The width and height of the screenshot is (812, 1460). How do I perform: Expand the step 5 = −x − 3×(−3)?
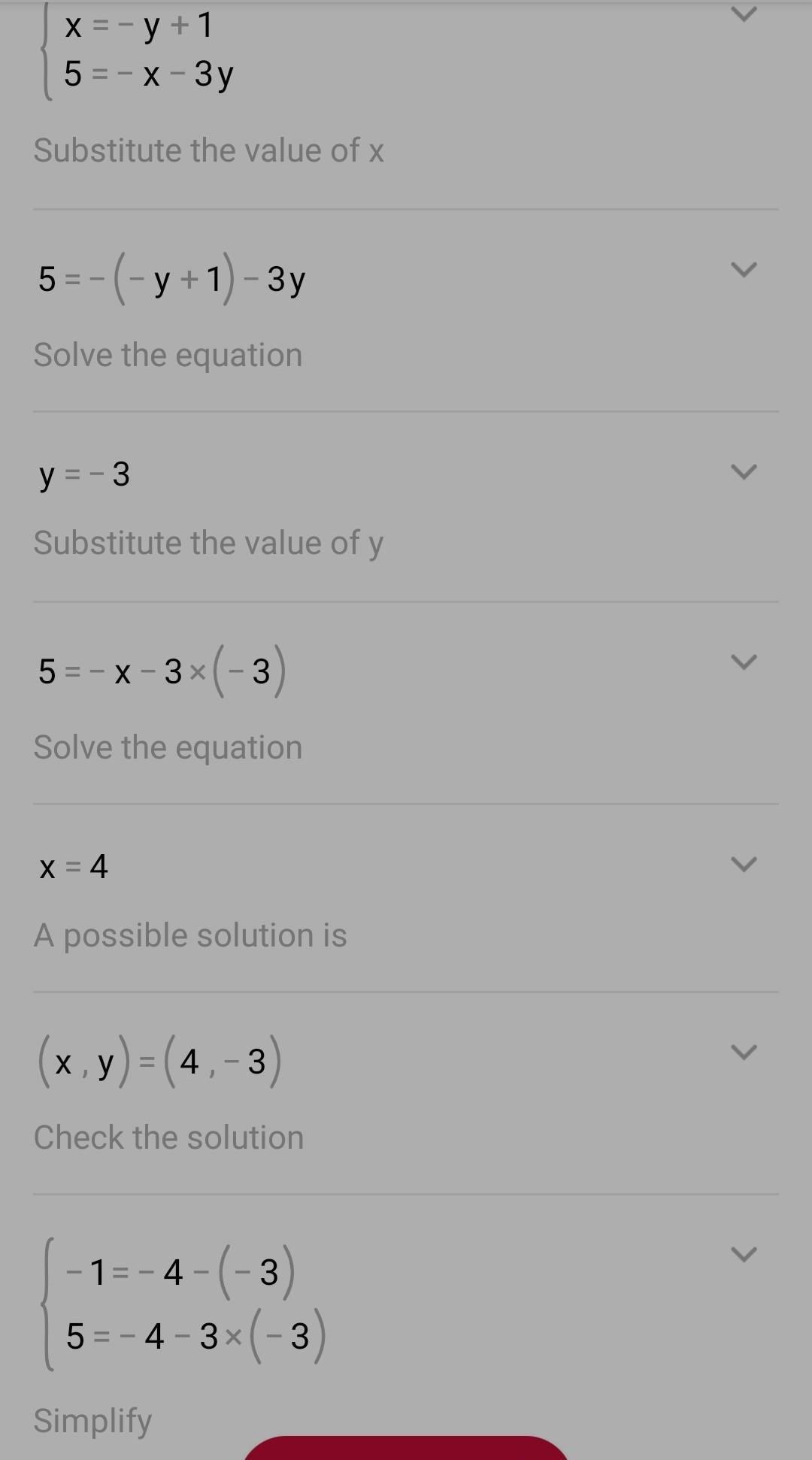point(744,662)
